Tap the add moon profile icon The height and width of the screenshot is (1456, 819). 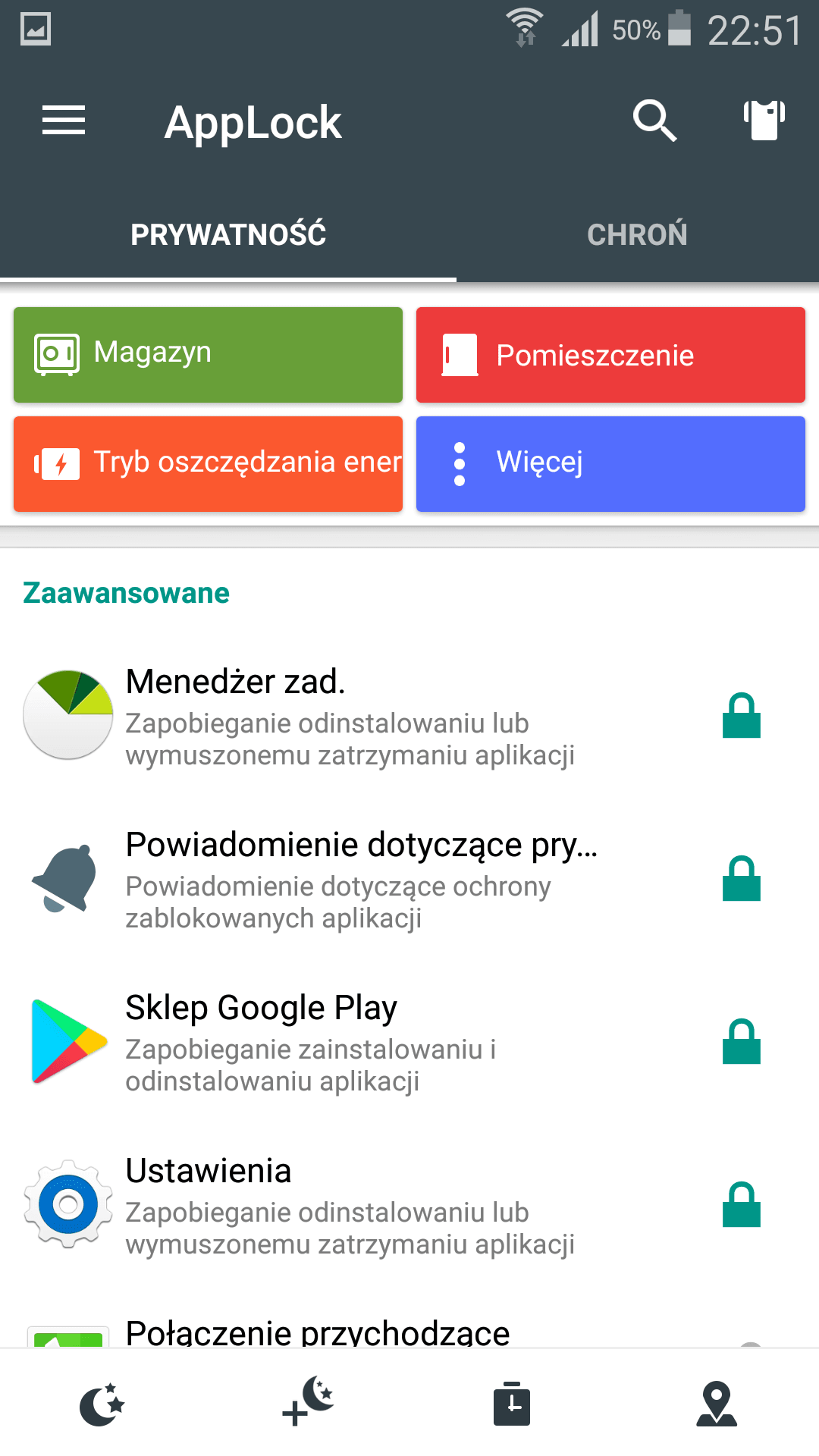tap(308, 1401)
